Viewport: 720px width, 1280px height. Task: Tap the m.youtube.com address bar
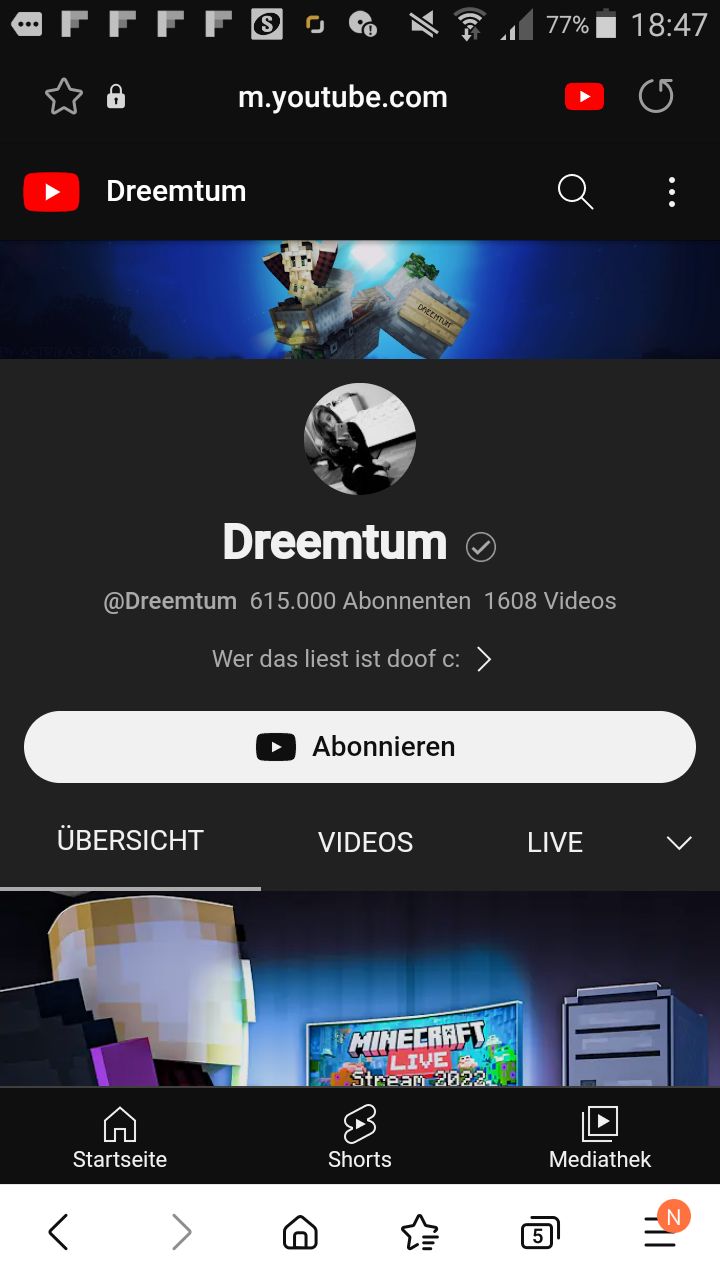[x=342, y=97]
